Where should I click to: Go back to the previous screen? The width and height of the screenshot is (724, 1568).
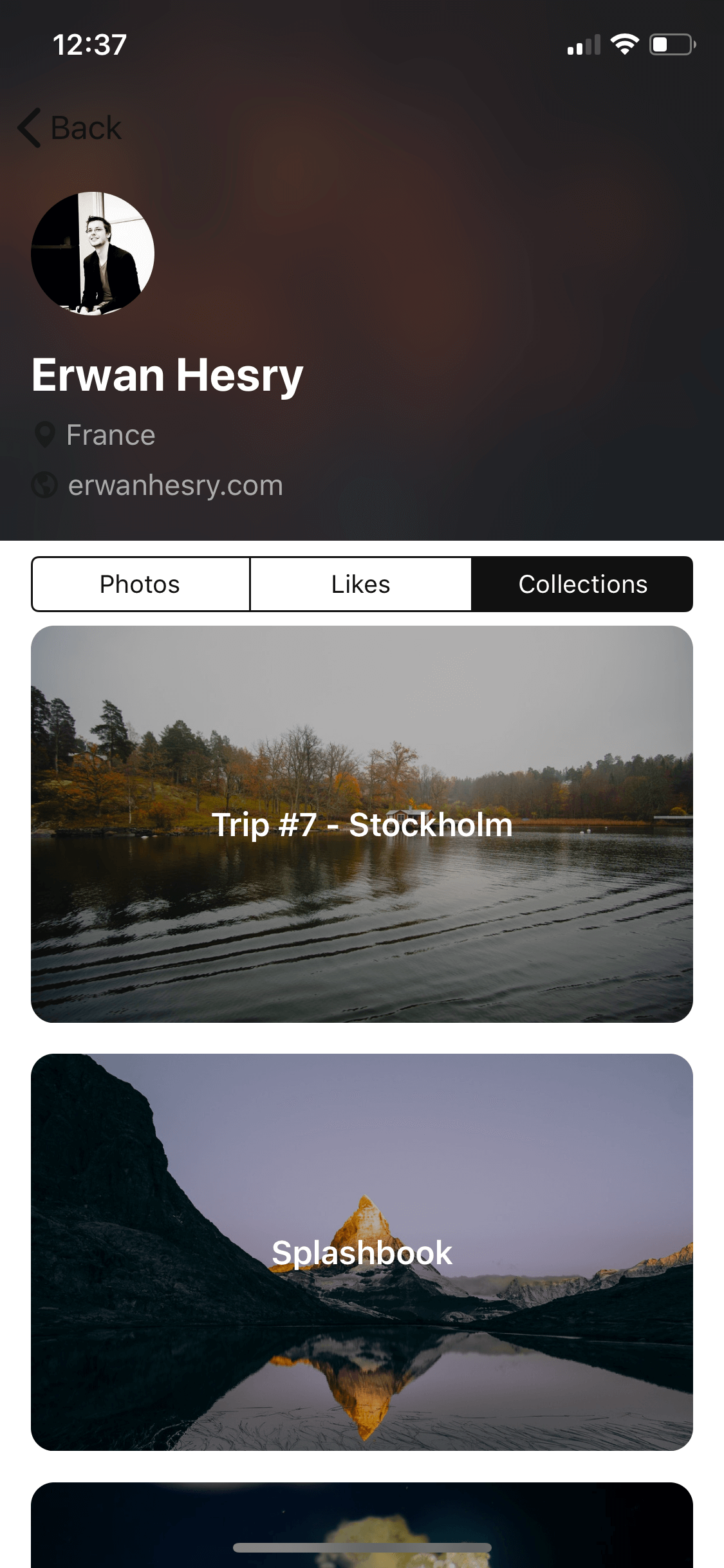pos(70,127)
